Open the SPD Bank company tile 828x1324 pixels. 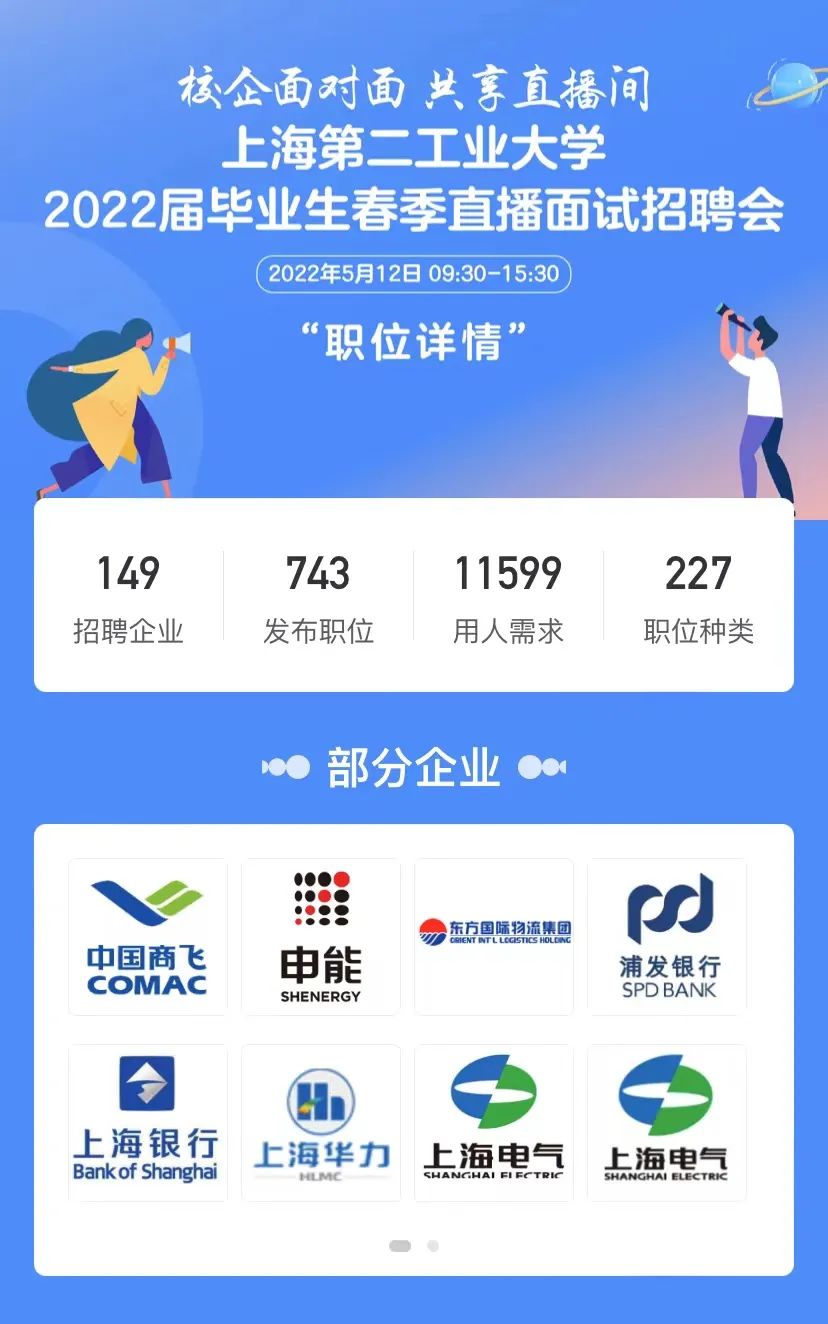[667, 937]
